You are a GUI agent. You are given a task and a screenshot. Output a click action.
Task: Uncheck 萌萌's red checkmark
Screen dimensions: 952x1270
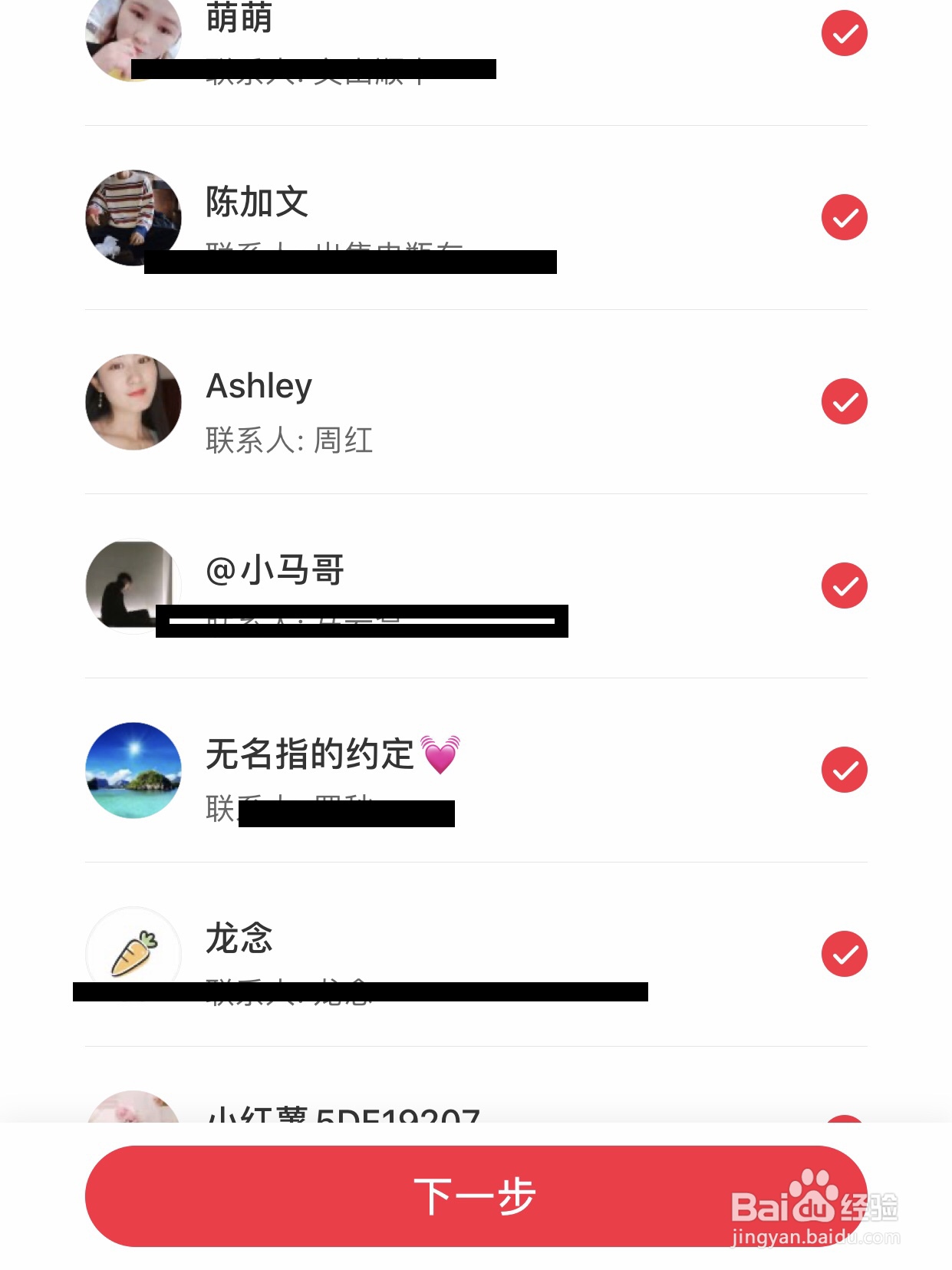pyautogui.click(x=844, y=33)
